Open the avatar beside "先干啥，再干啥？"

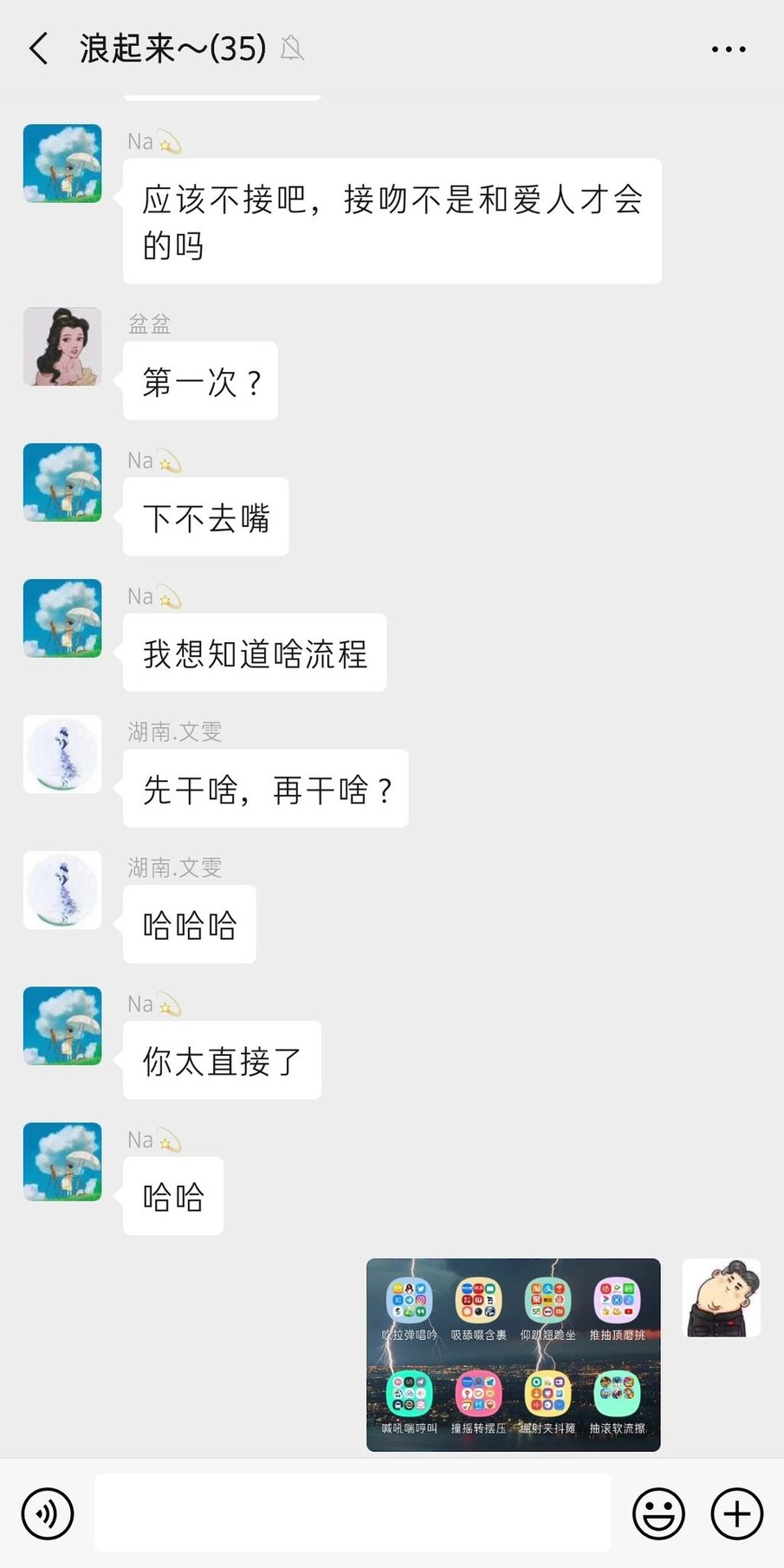62,754
